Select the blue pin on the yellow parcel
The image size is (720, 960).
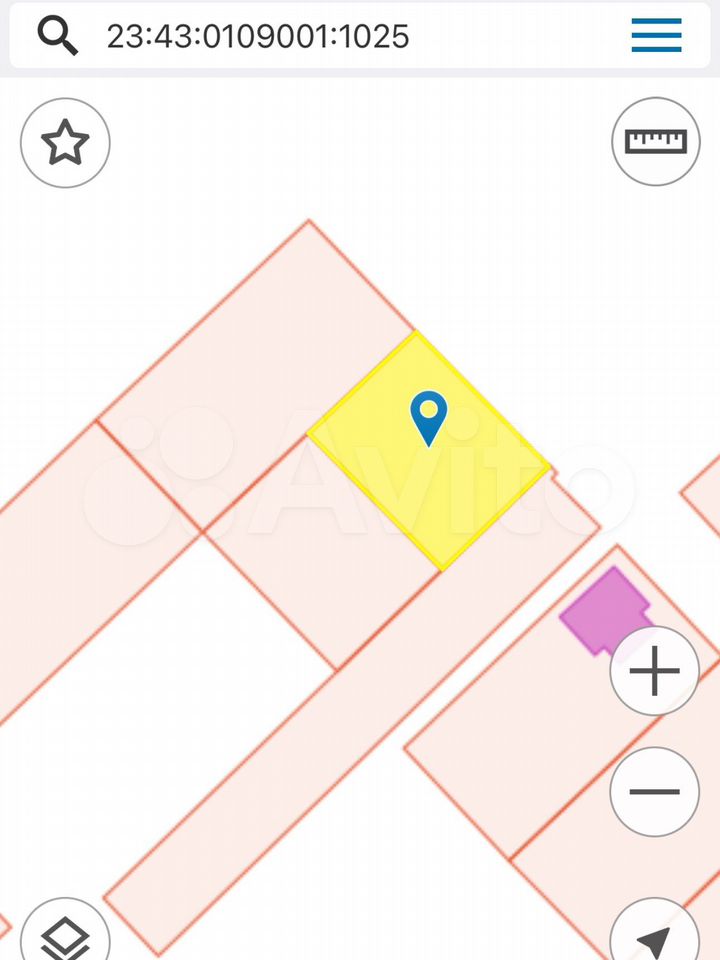[x=429, y=416]
